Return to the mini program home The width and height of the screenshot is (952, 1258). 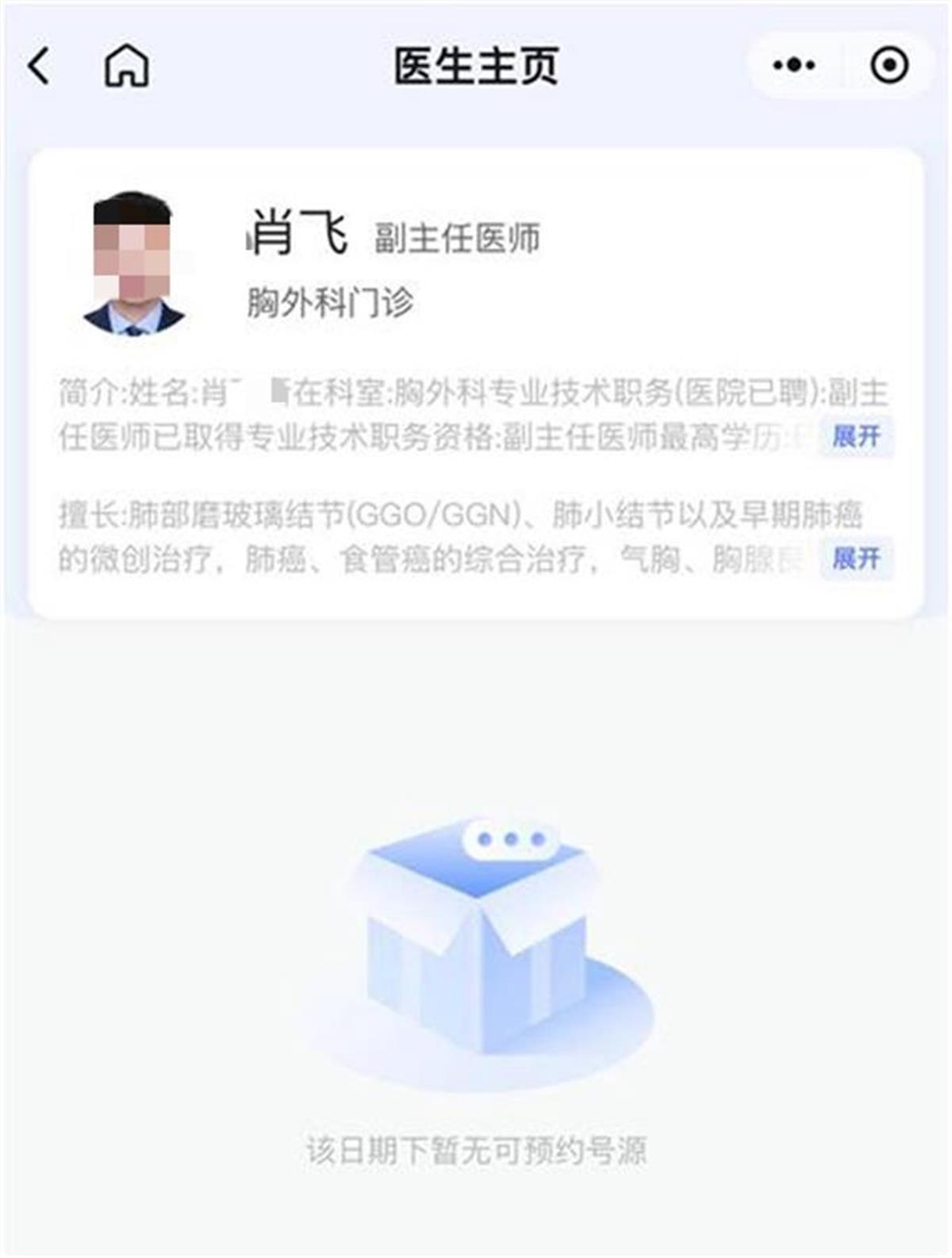pyautogui.click(x=127, y=65)
